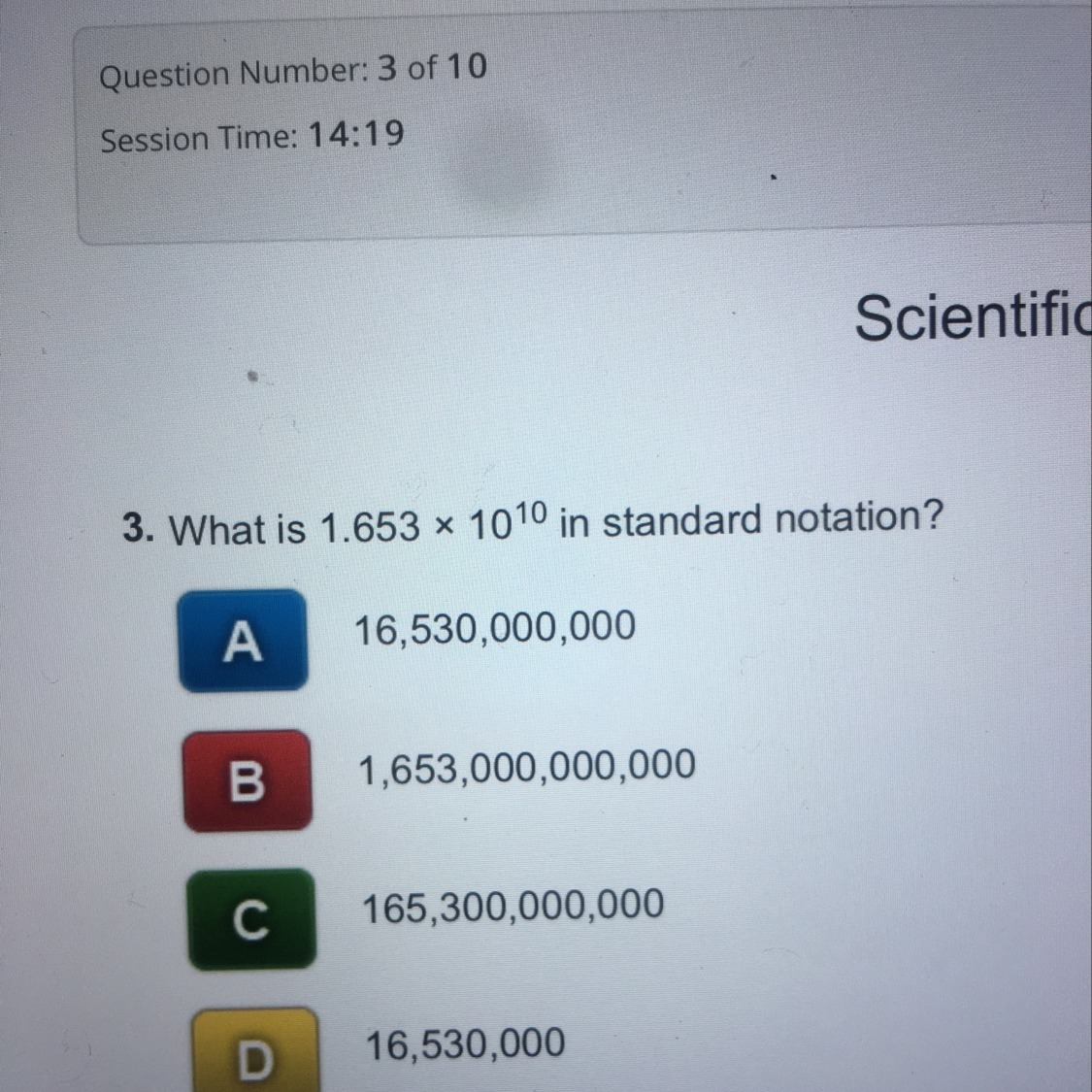Select answer A 16,530,000,000

(243, 641)
